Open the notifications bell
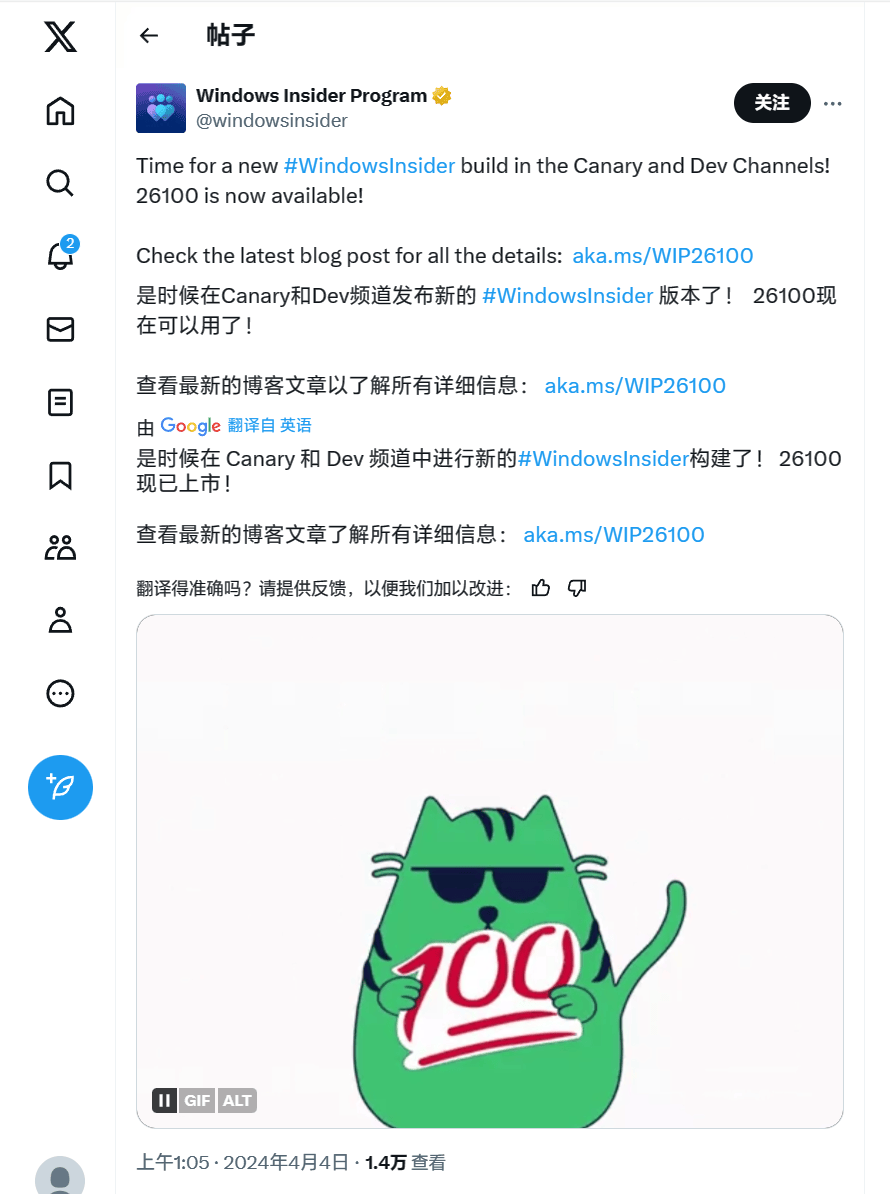 pyautogui.click(x=60, y=256)
